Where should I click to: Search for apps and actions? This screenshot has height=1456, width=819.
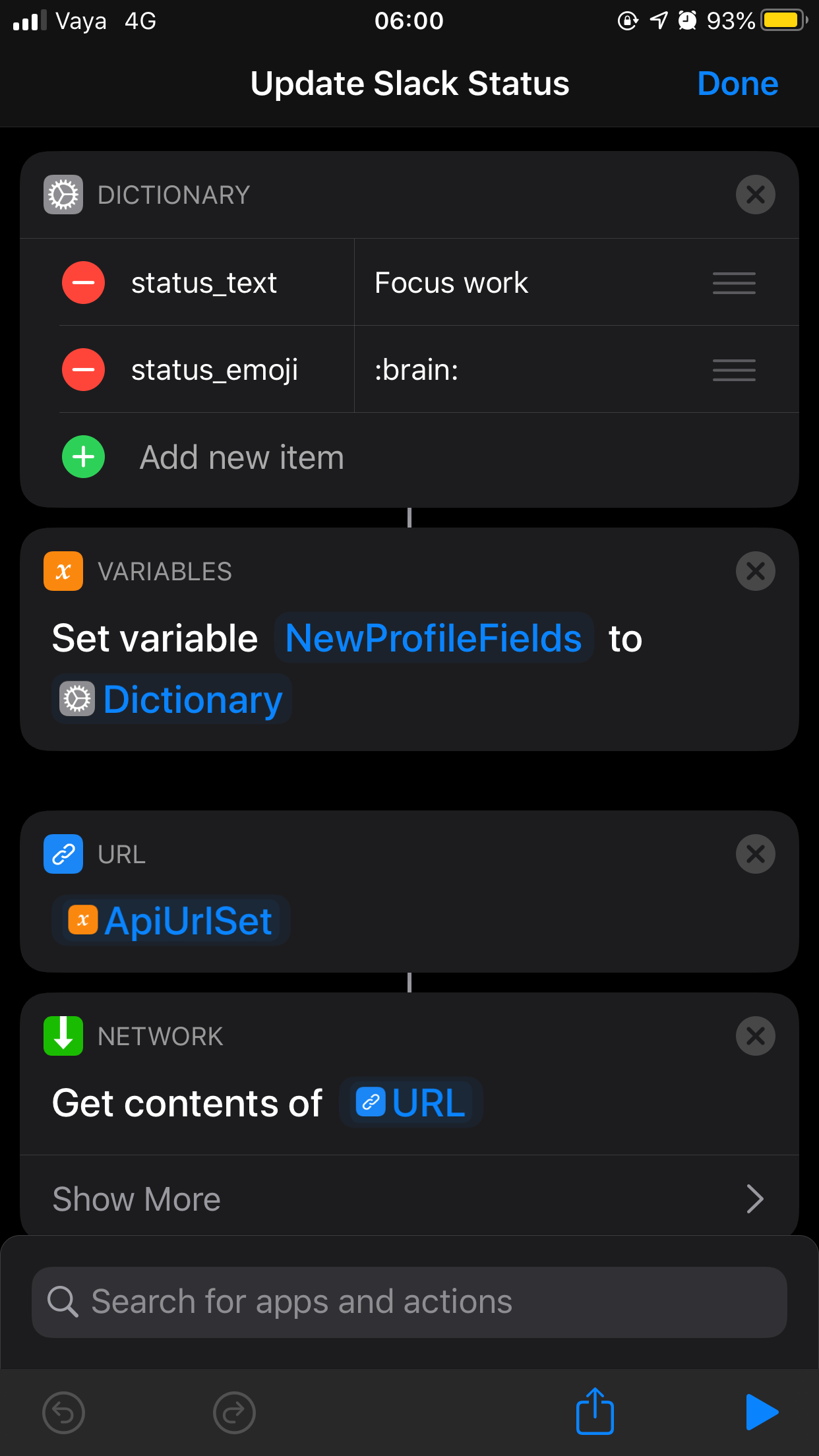pyautogui.click(x=409, y=1302)
